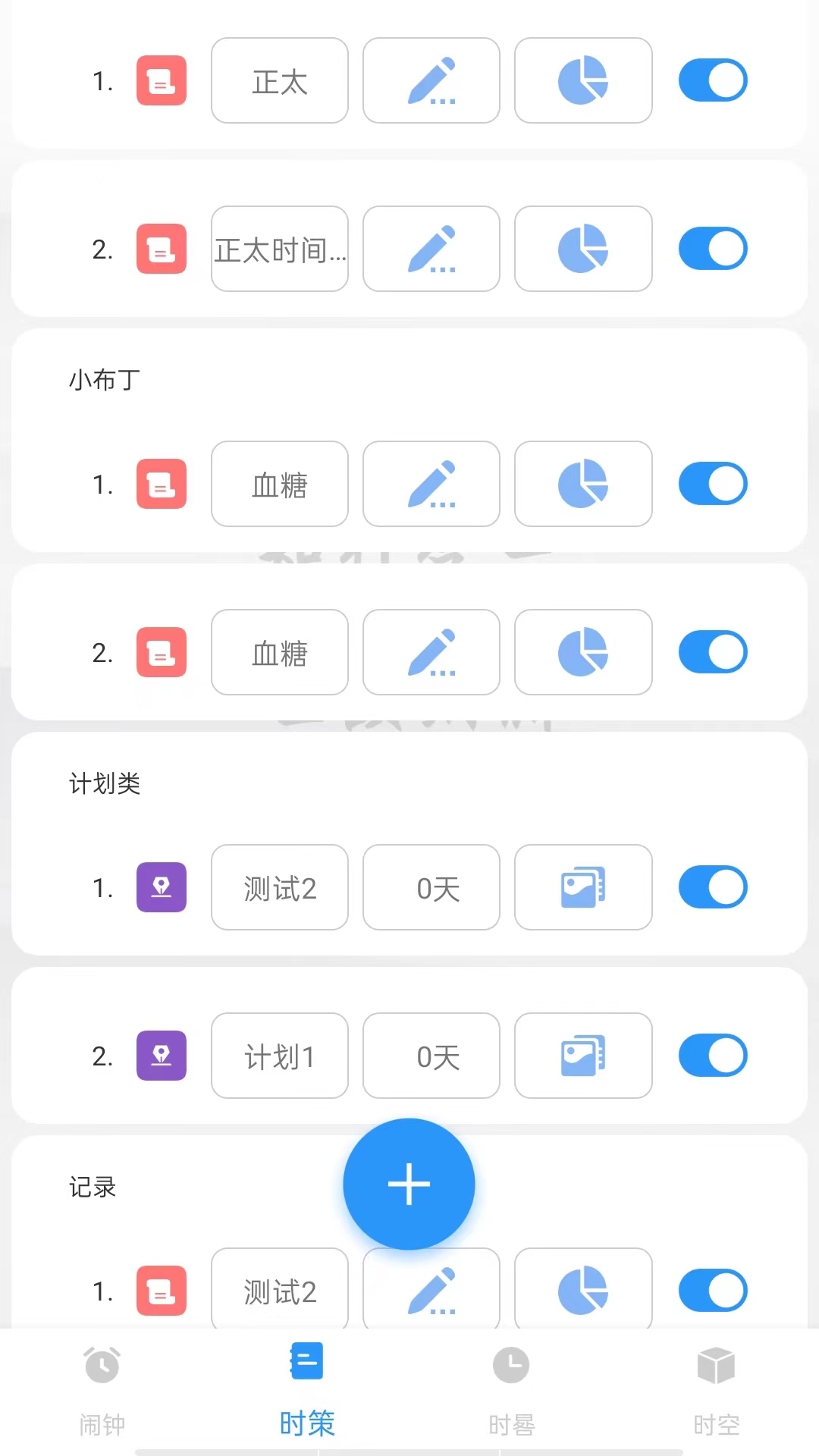Click the purple pin icon beside 测试2
The height and width of the screenshot is (1456, 819).
[x=161, y=887]
